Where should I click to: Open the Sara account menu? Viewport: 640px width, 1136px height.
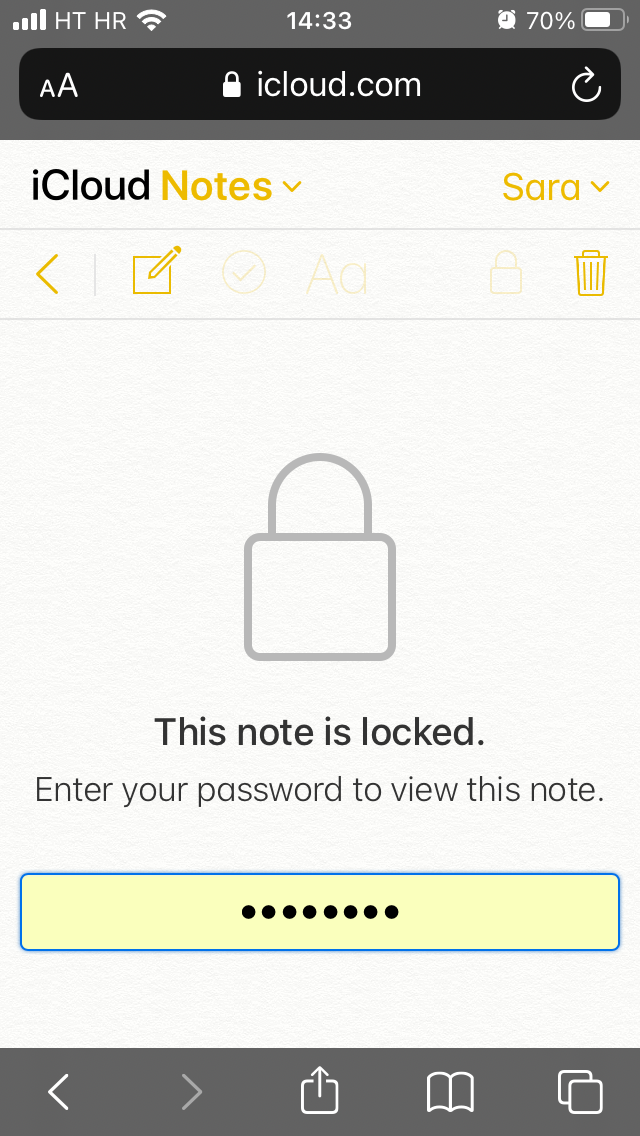[x=555, y=187]
